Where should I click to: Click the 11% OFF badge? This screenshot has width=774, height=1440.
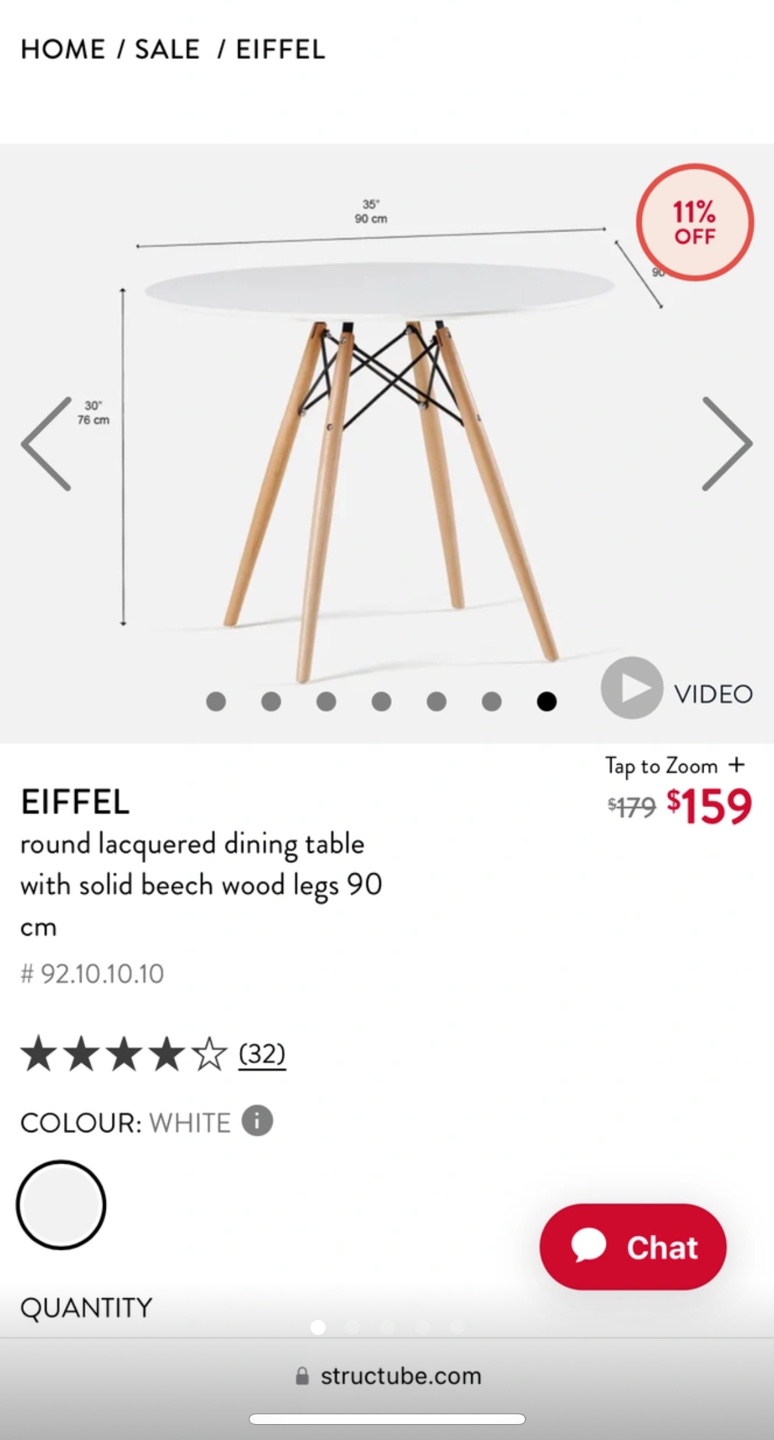click(694, 222)
